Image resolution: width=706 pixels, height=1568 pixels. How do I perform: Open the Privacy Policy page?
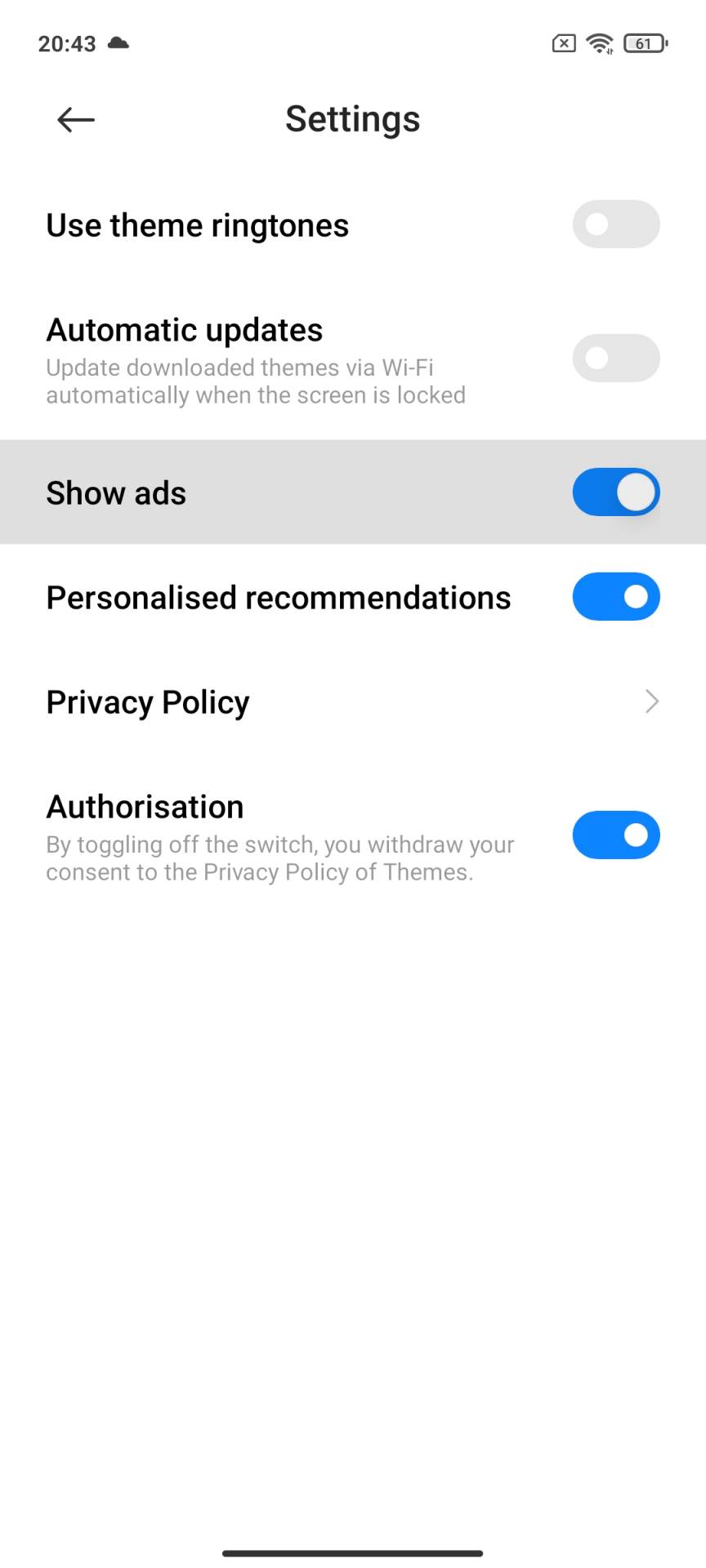tap(148, 701)
